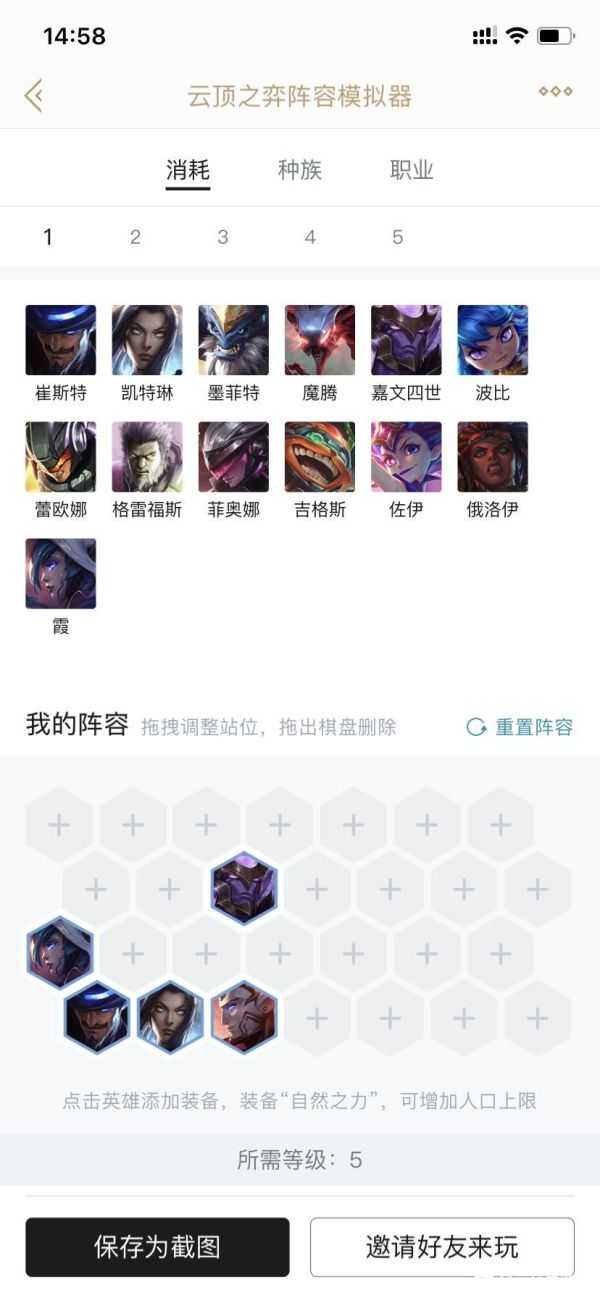
Task: Add hero 崔斯特 to lineup
Action: point(61,340)
